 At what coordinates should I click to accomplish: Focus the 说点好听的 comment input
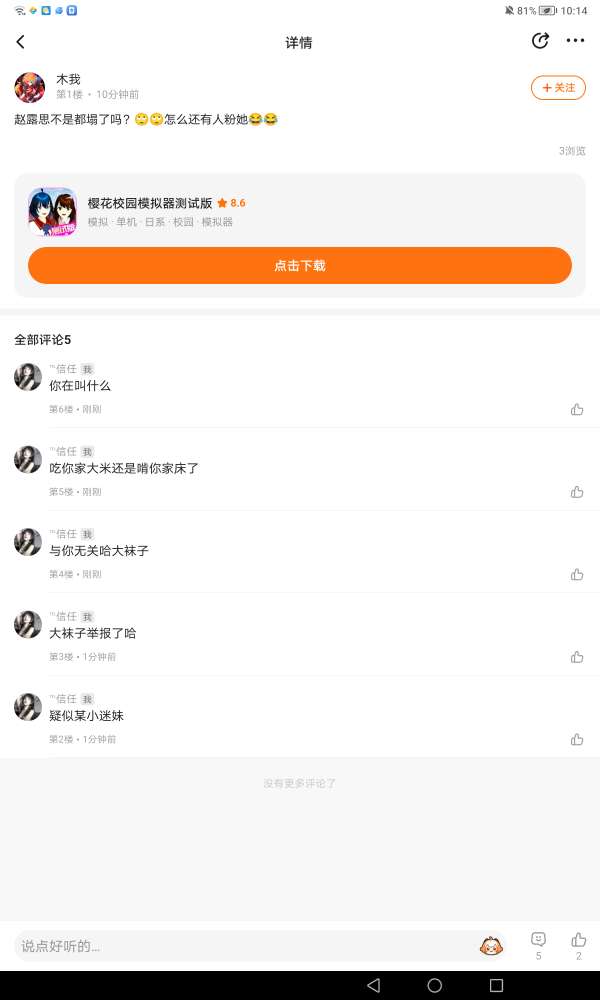[x=240, y=946]
